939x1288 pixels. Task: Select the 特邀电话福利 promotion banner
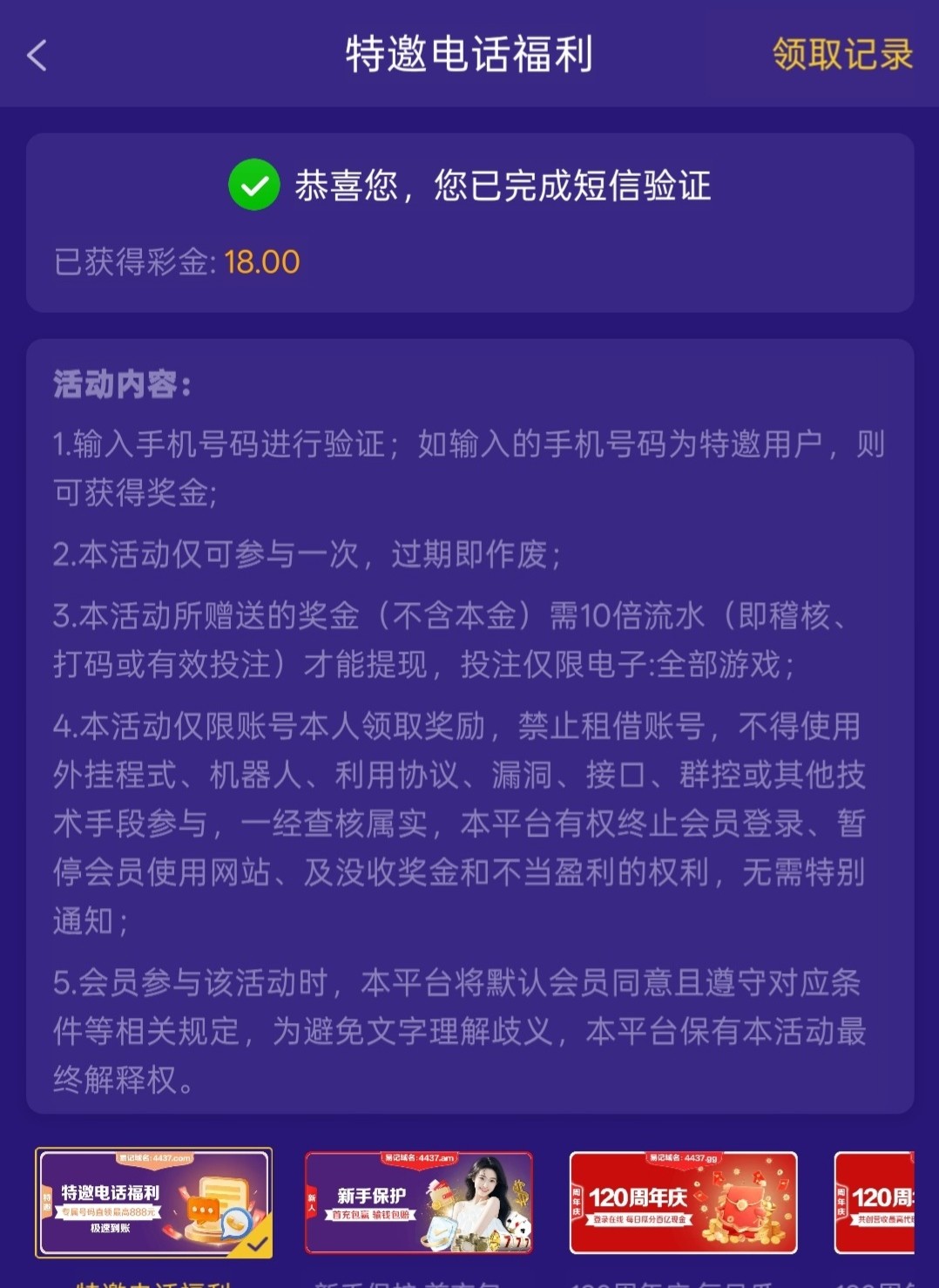[153, 1203]
